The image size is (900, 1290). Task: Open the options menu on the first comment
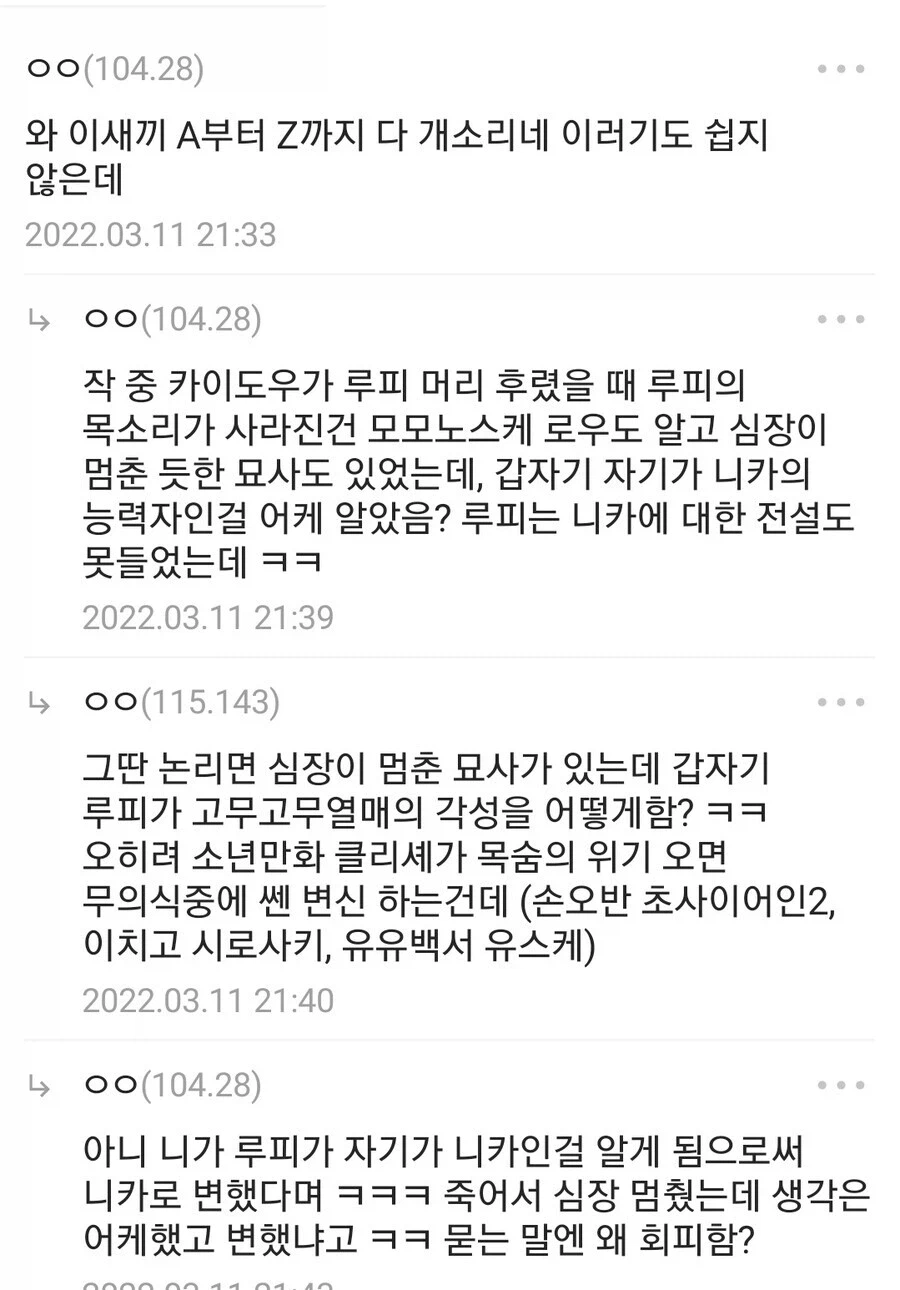(x=839, y=68)
